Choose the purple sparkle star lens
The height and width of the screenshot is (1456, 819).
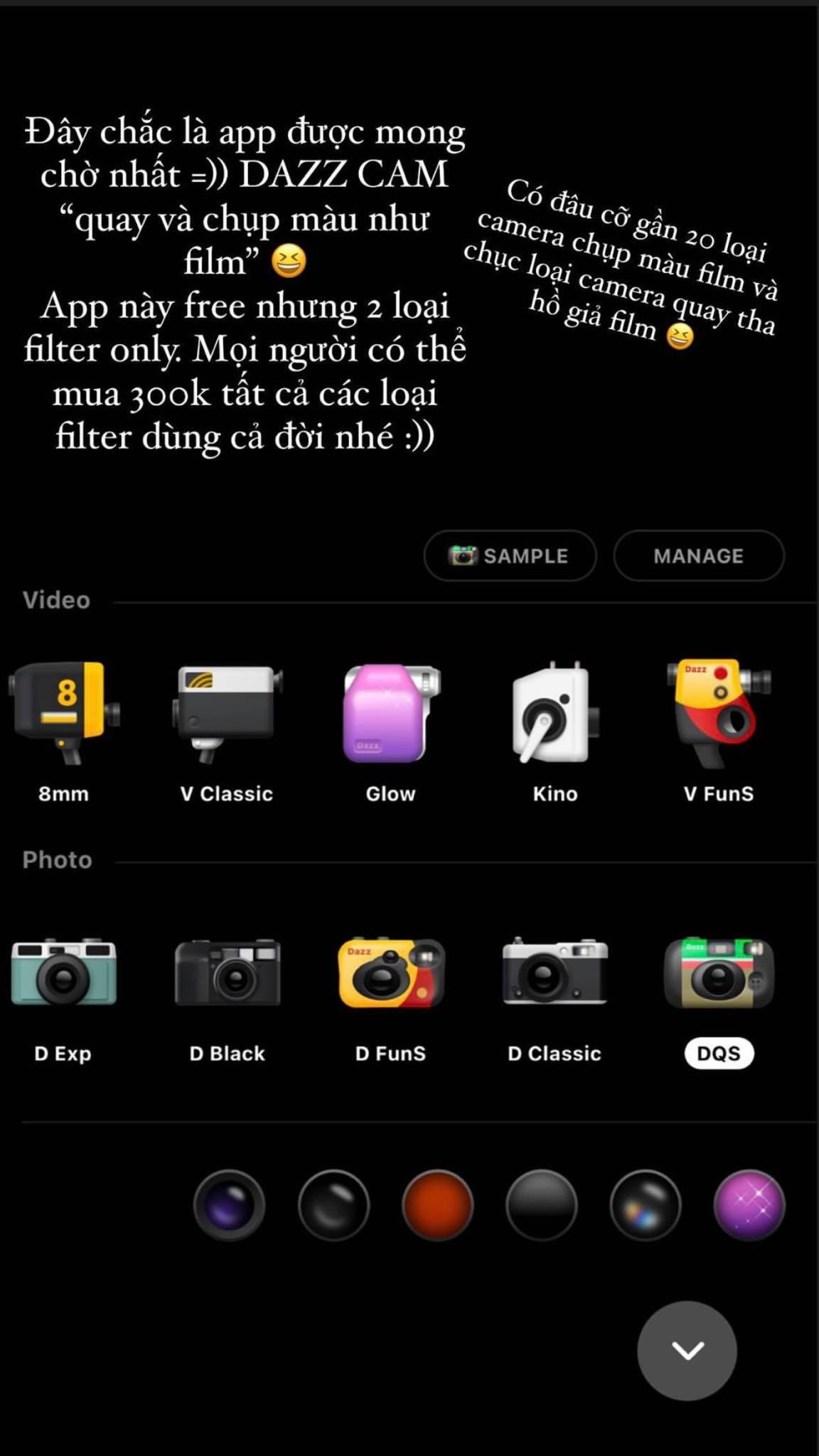coord(749,1205)
